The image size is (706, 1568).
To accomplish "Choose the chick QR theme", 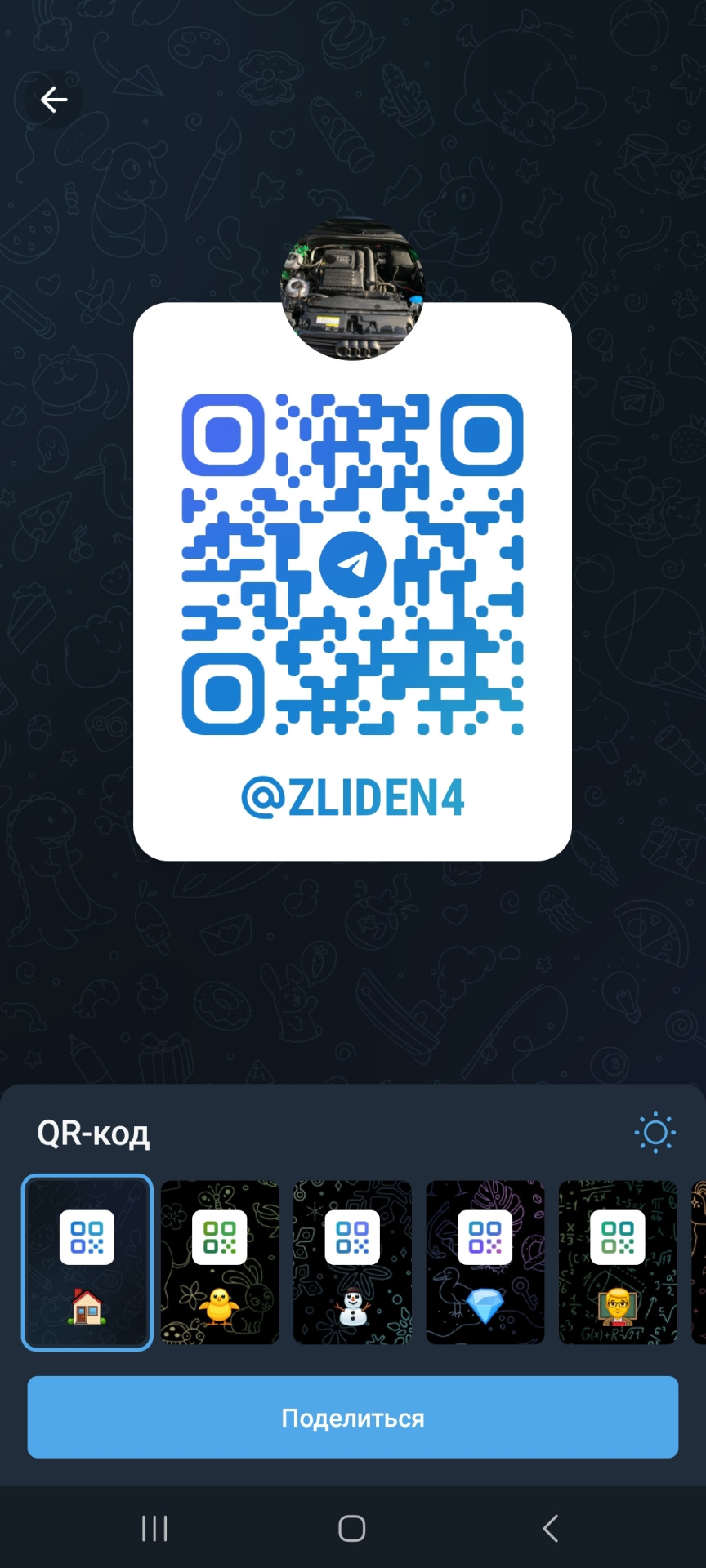I will point(220,1263).
